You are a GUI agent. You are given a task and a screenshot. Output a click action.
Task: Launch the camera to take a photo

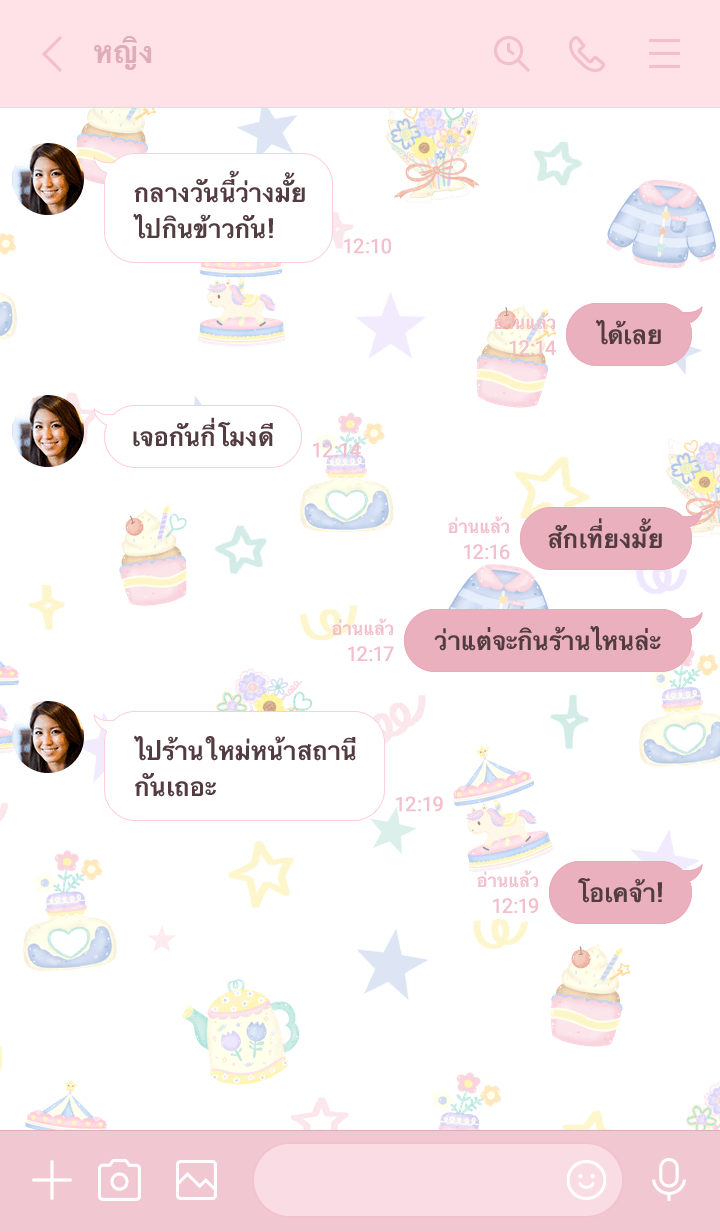(x=120, y=1181)
